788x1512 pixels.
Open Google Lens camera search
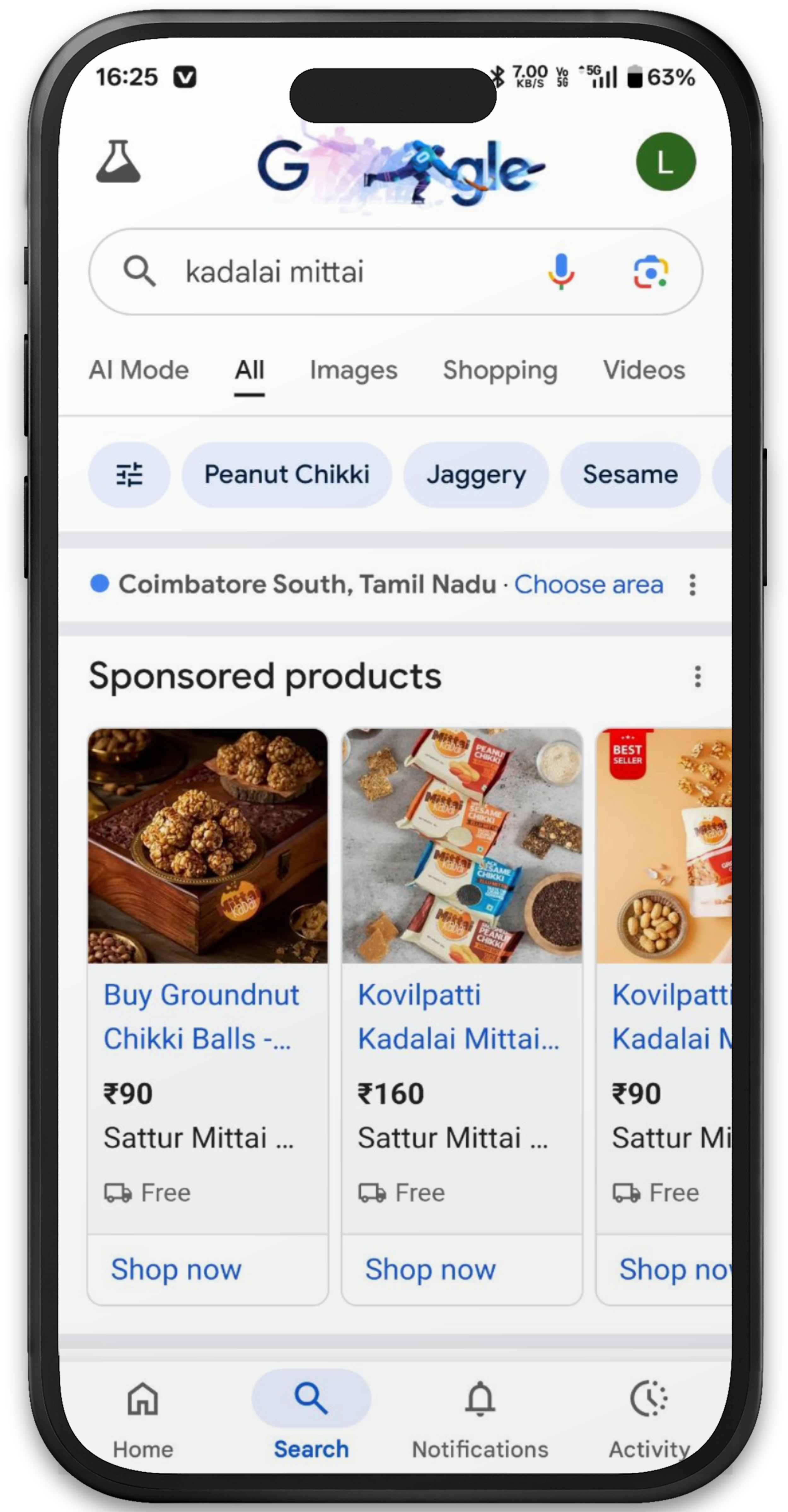(651, 272)
